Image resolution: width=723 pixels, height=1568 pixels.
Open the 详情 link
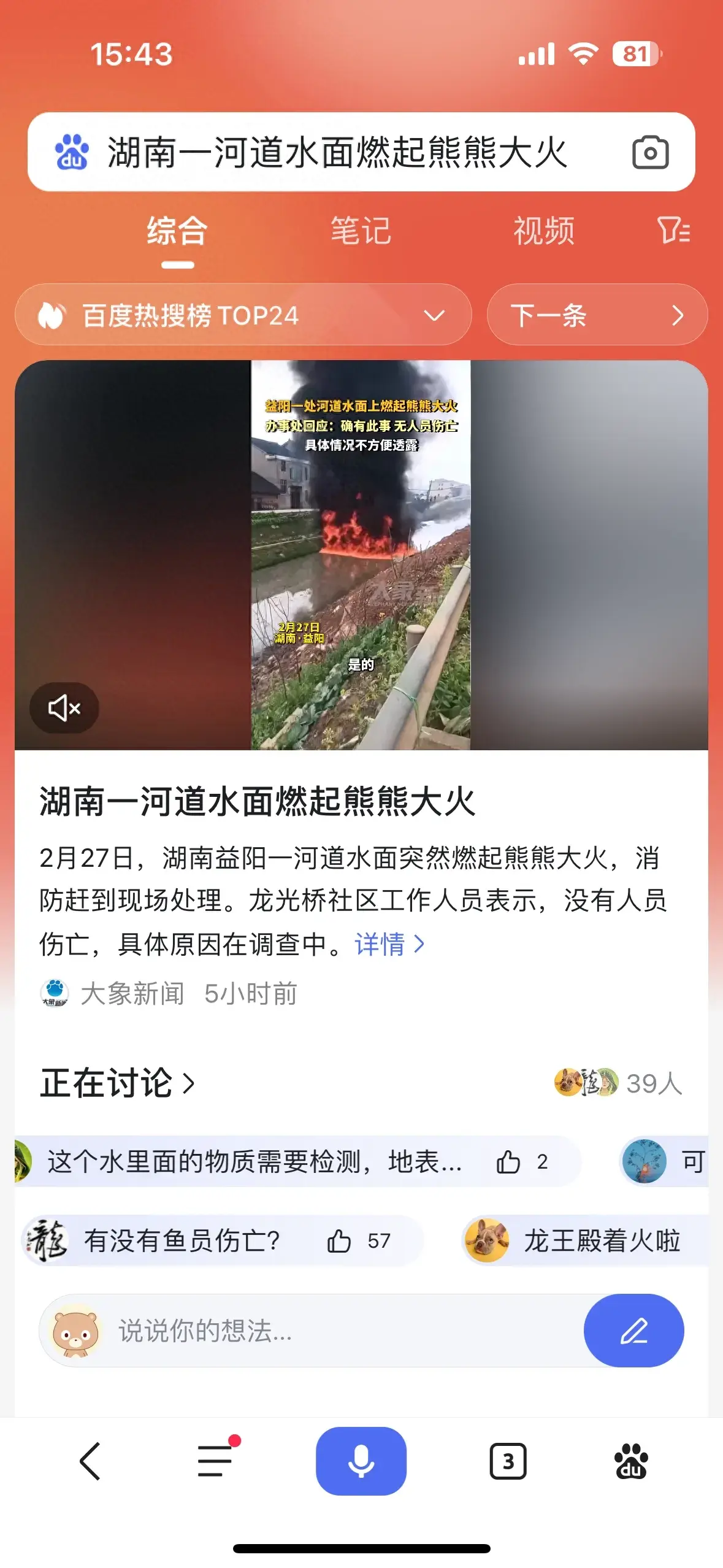[389, 944]
